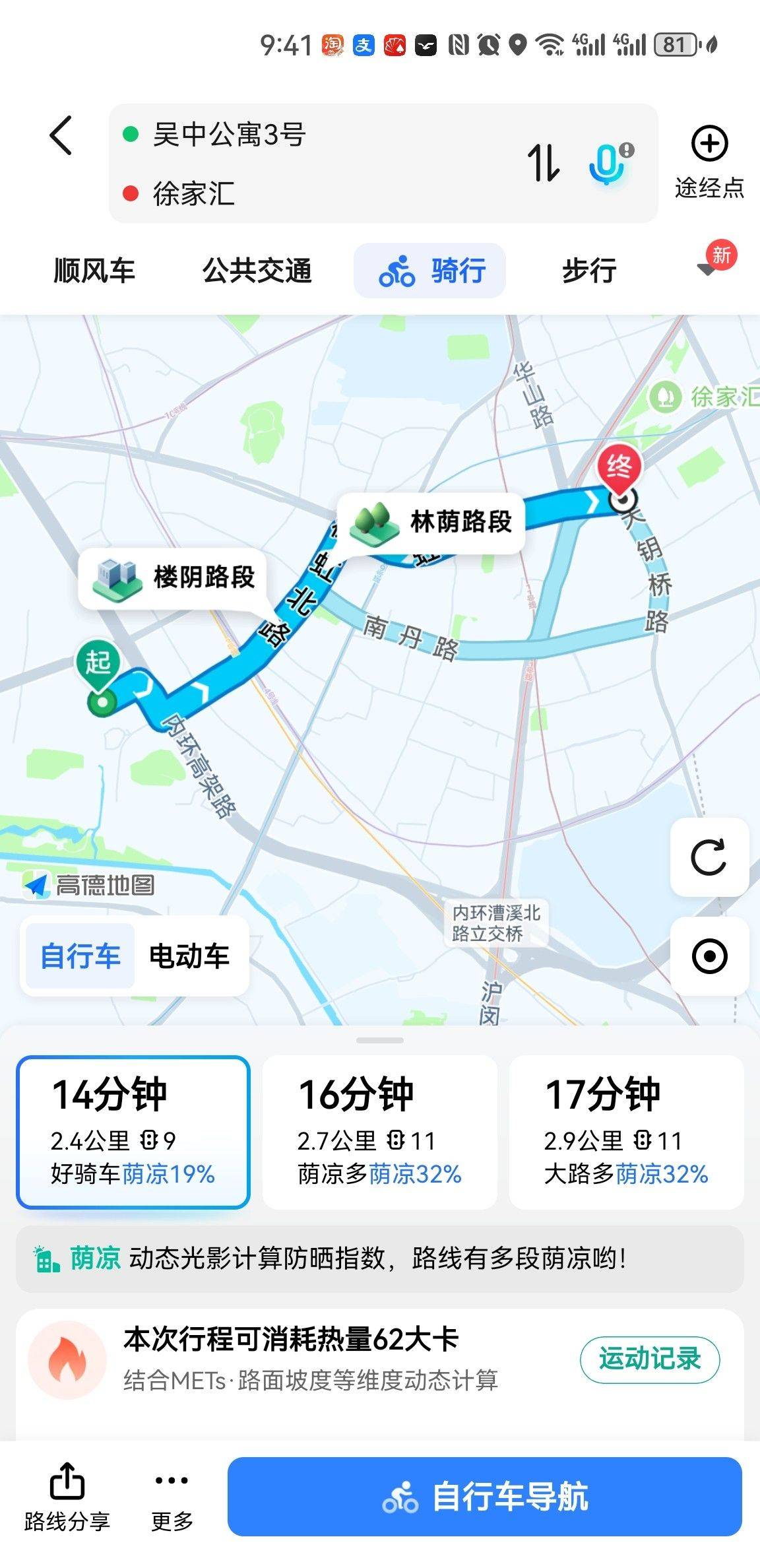Select the 14分钟 route option
This screenshot has width=760, height=1568.
(133, 1132)
